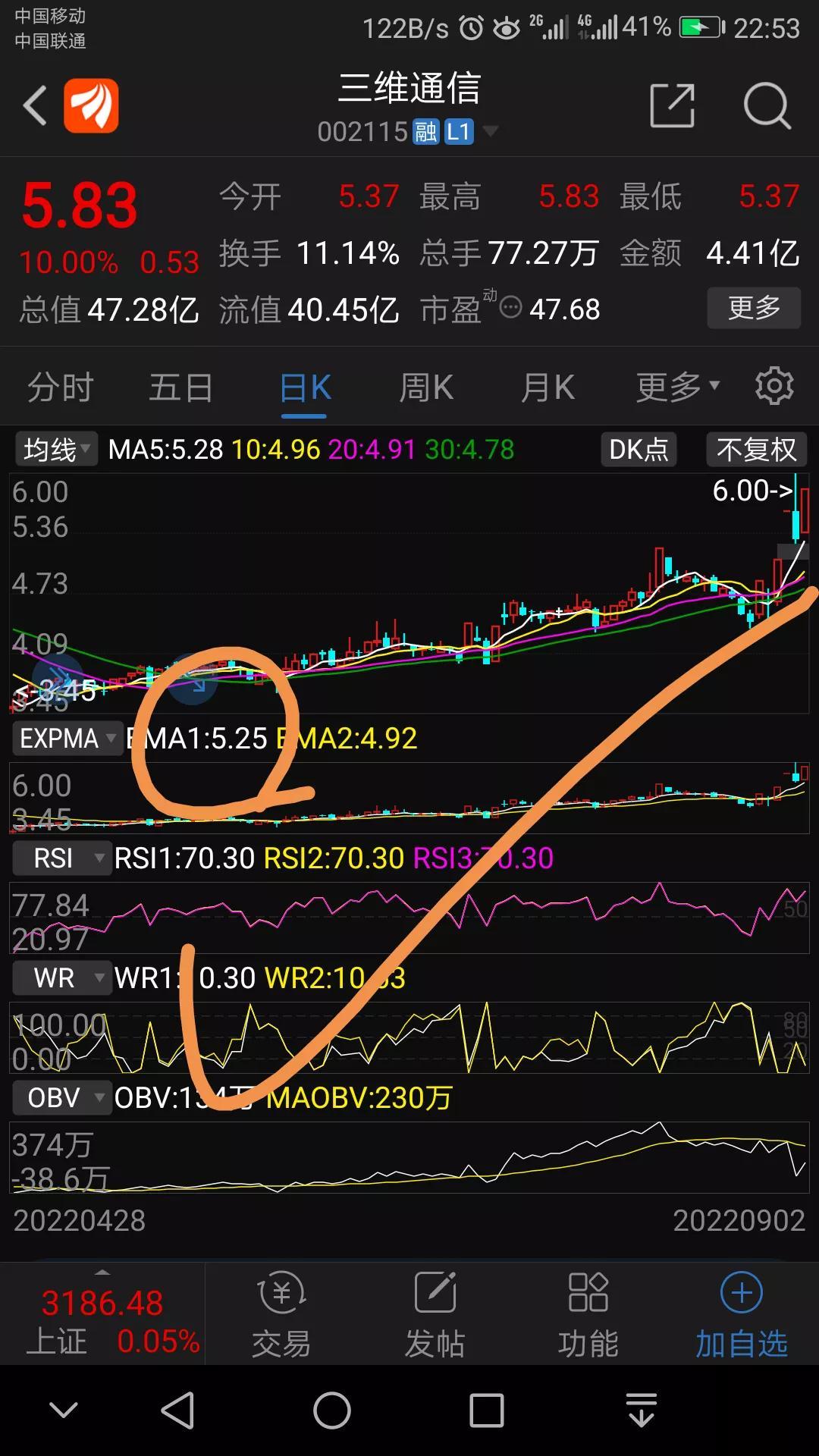The height and width of the screenshot is (1456, 819).
Task: Tap the 加自选 add watchlist icon
Action: (x=740, y=1312)
